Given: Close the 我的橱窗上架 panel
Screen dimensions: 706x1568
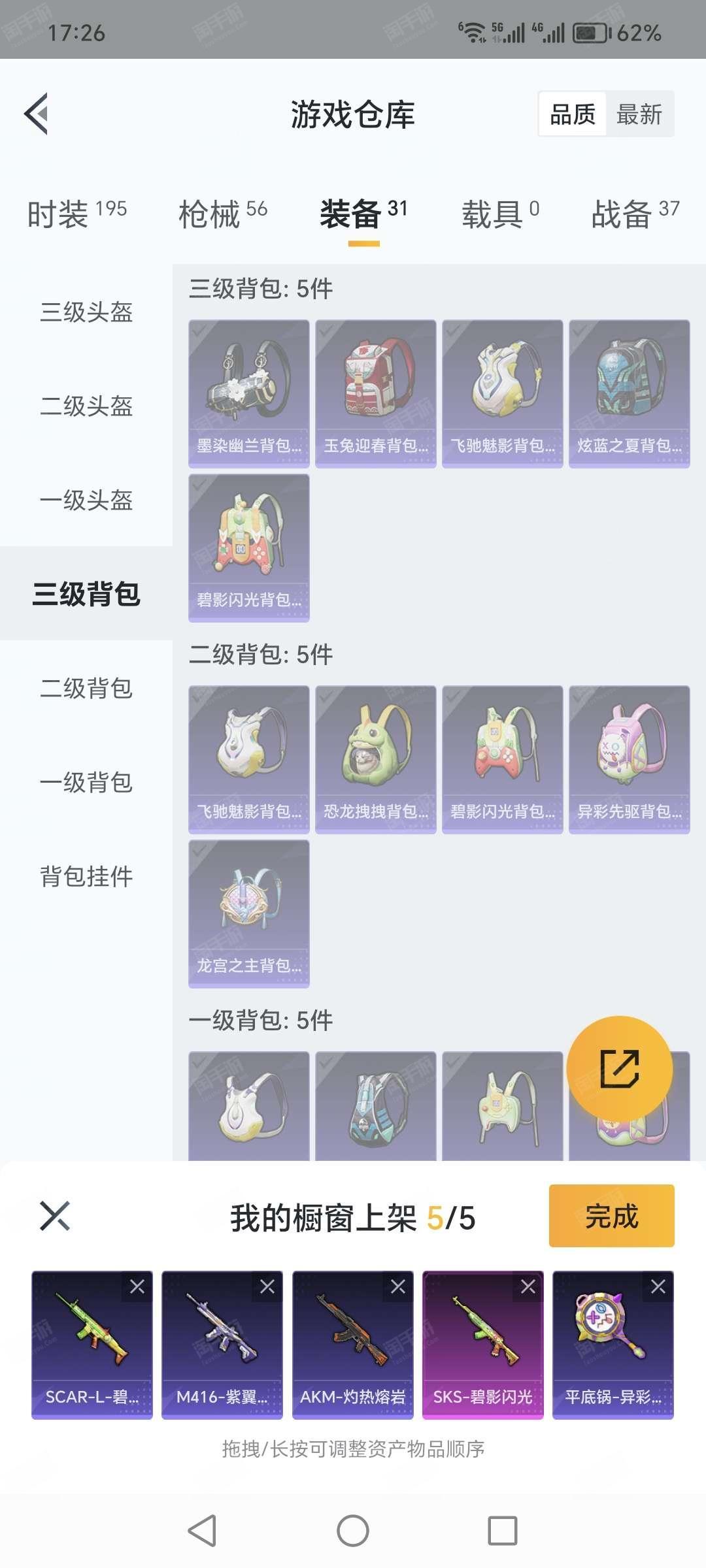Looking at the screenshot, I should (x=55, y=1216).
